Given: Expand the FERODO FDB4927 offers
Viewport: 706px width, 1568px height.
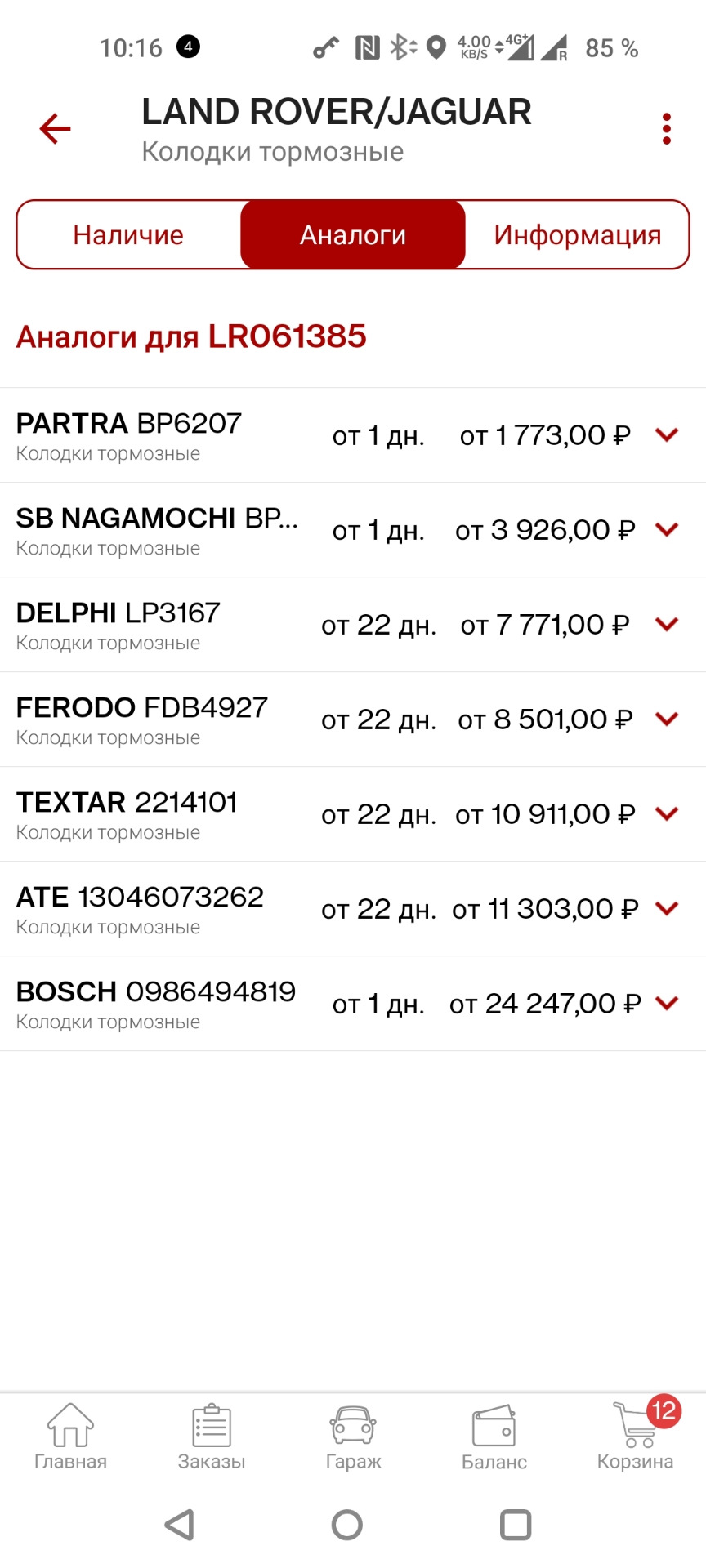Looking at the screenshot, I should click(x=667, y=719).
